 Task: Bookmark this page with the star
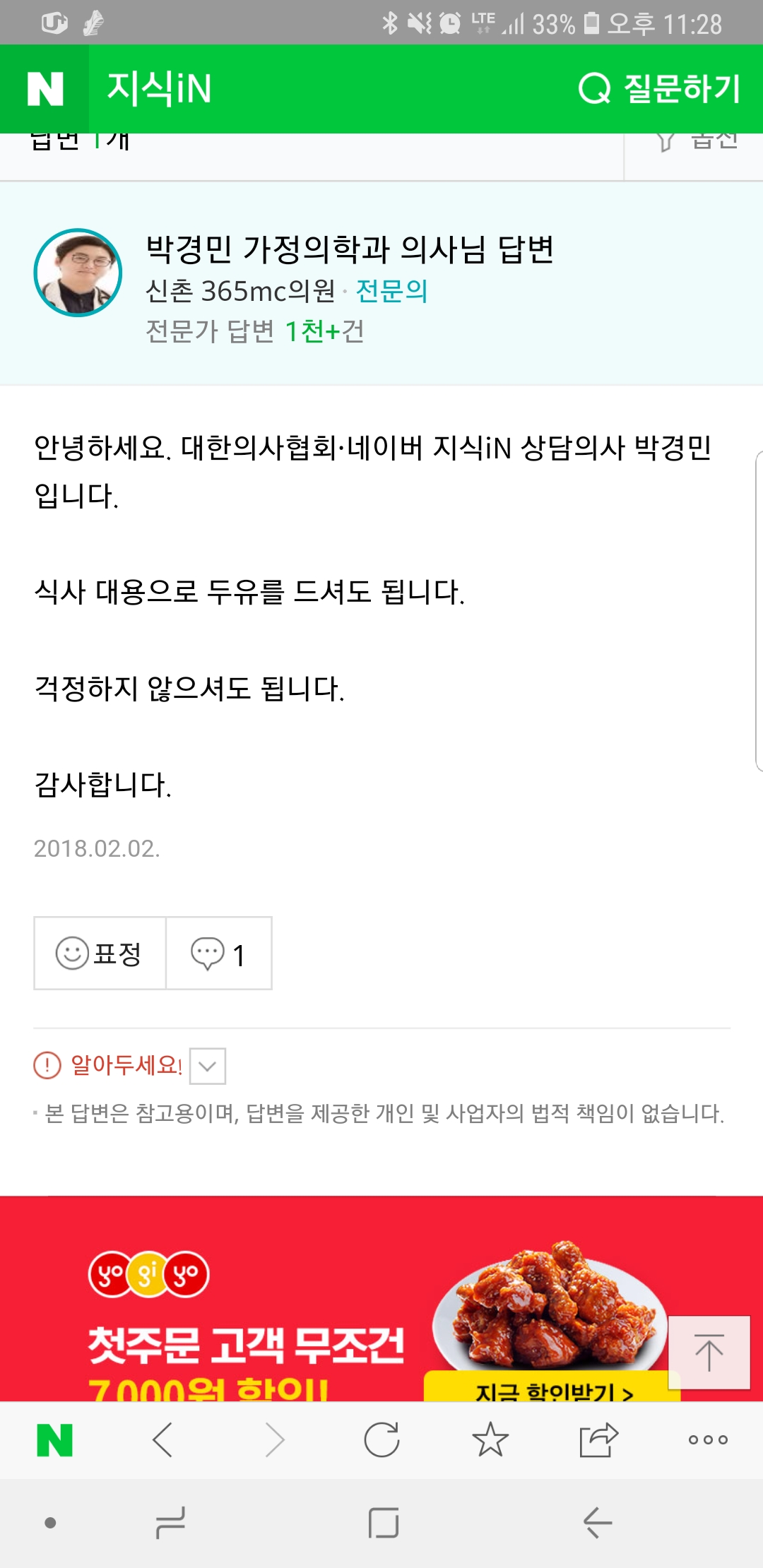pyautogui.click(x=490, y=1440)
